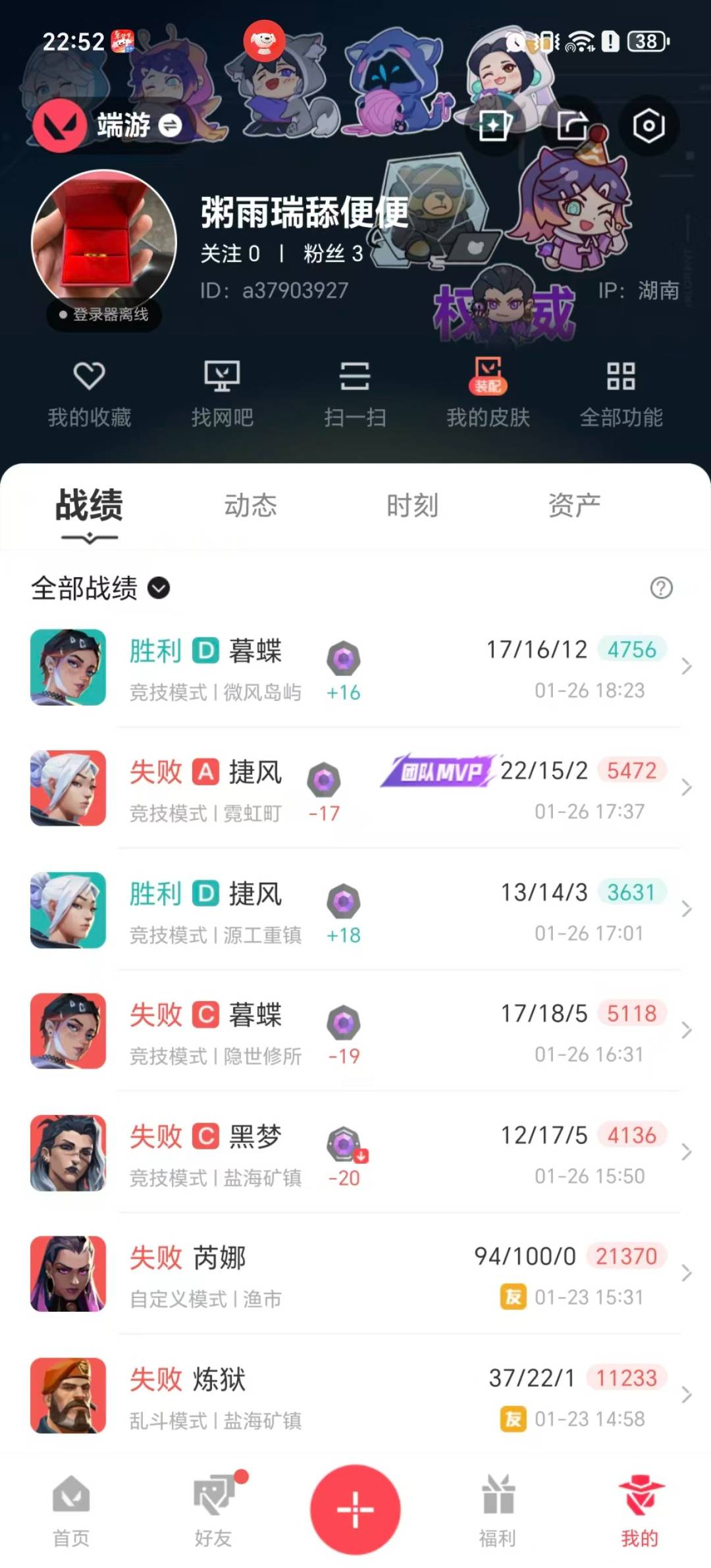Open the 找网吧 internet cafe finder
711x1568 pixels.
(223, 392)
